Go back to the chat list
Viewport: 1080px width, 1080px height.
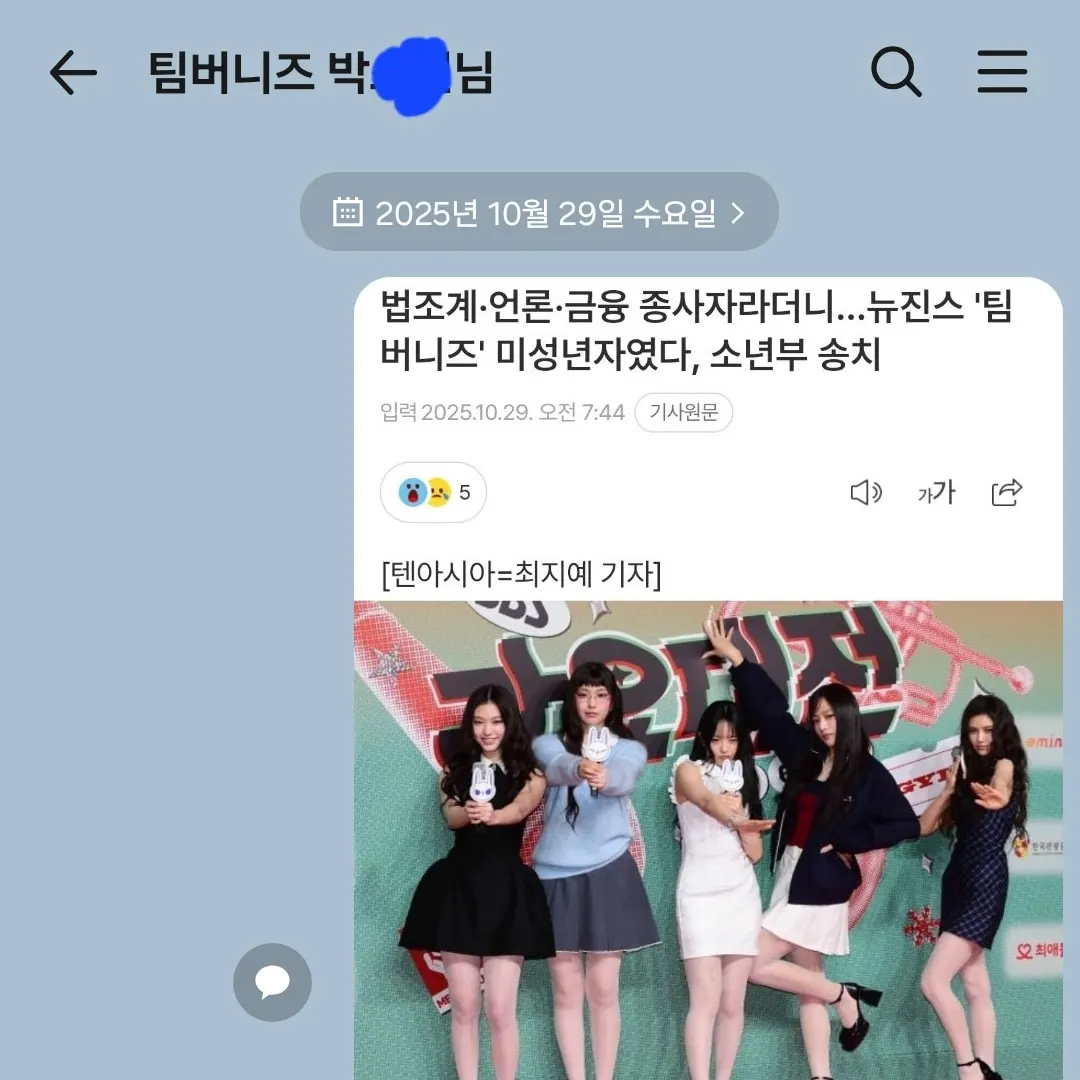tap(73, 73)
